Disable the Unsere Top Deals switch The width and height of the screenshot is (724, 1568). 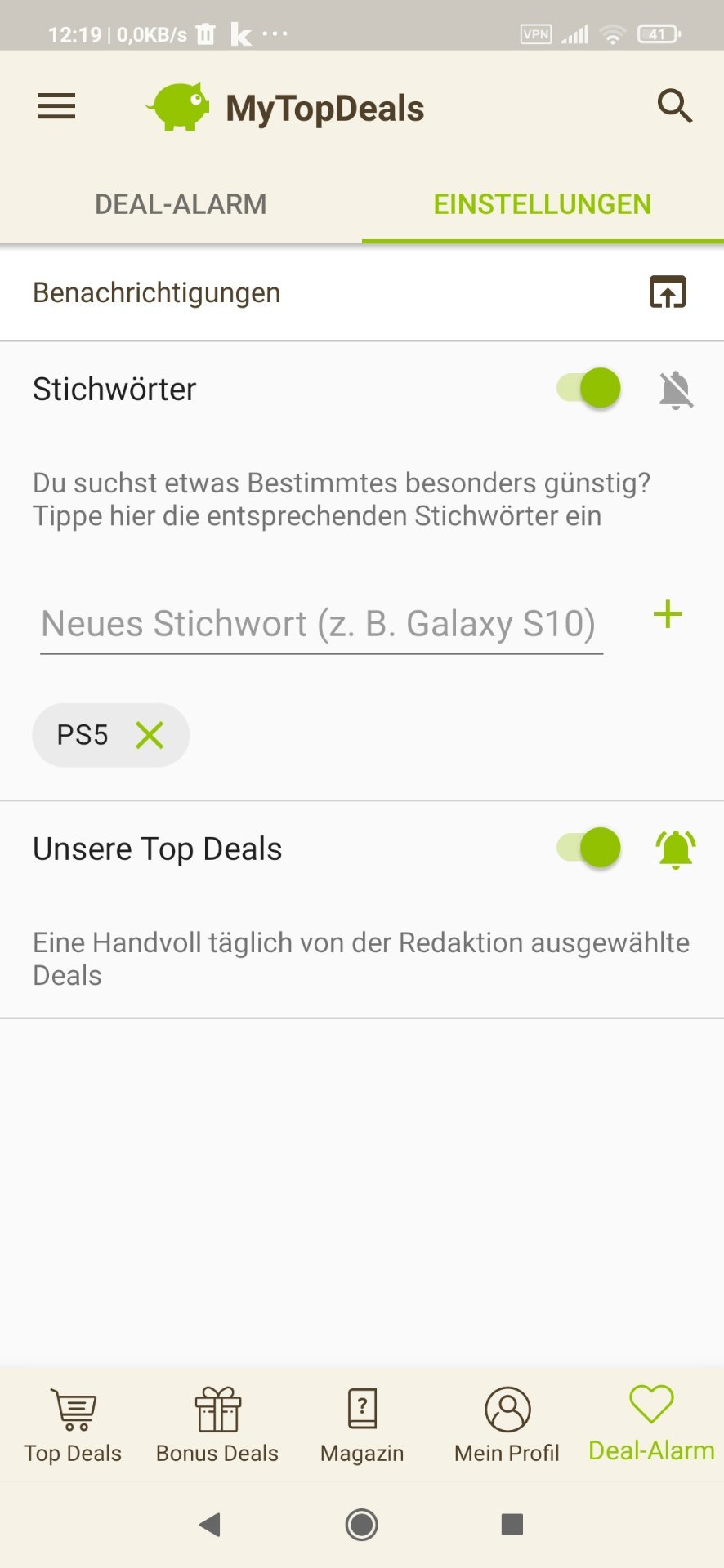[x=589, y=848]
